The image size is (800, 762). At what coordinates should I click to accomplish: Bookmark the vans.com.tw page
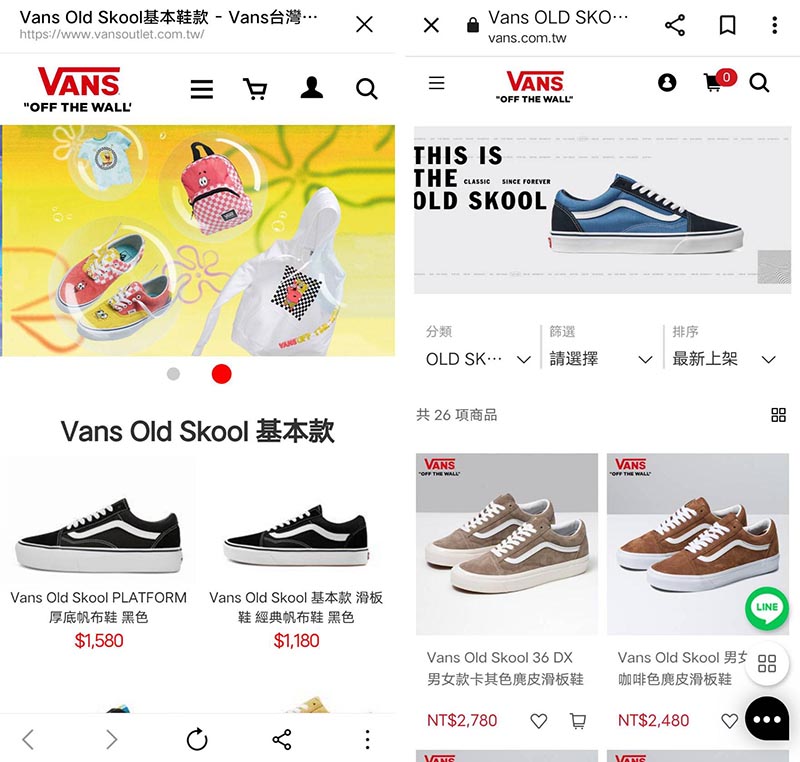click(x=727, y=26)
